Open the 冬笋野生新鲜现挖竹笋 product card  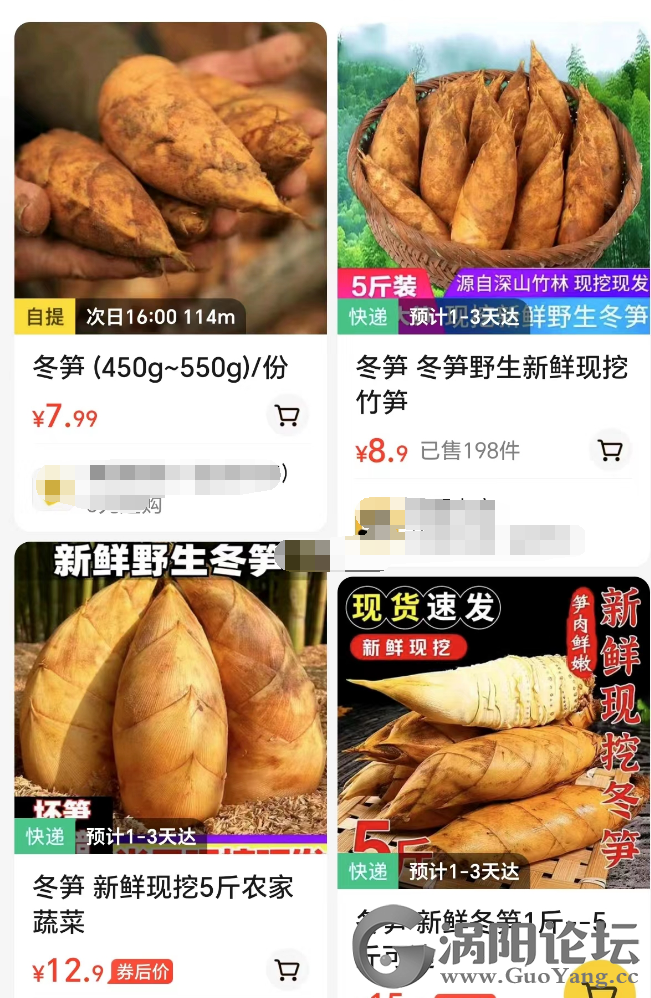(x=493, y=180)
